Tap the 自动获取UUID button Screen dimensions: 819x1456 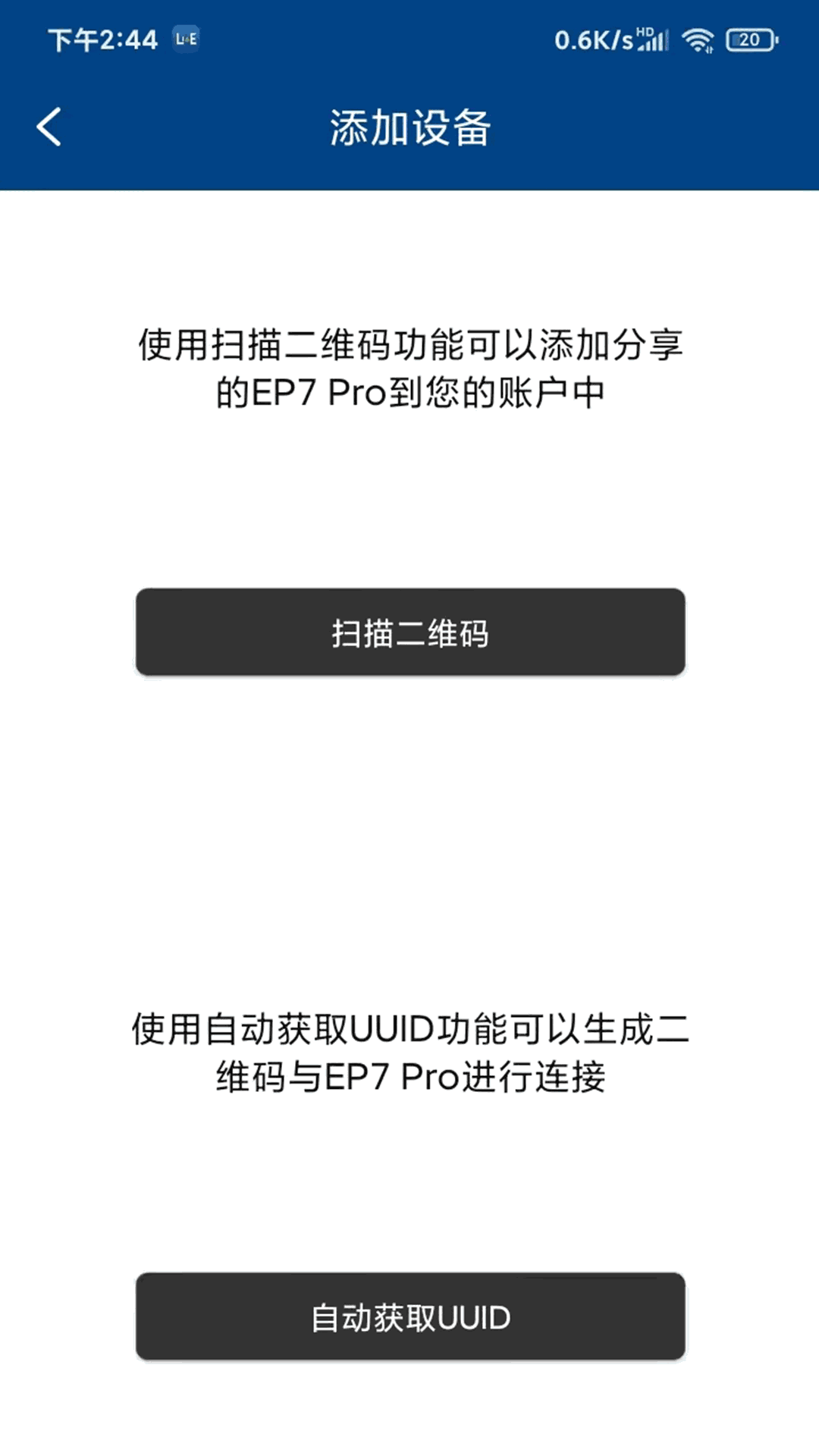pos(410,1317)
